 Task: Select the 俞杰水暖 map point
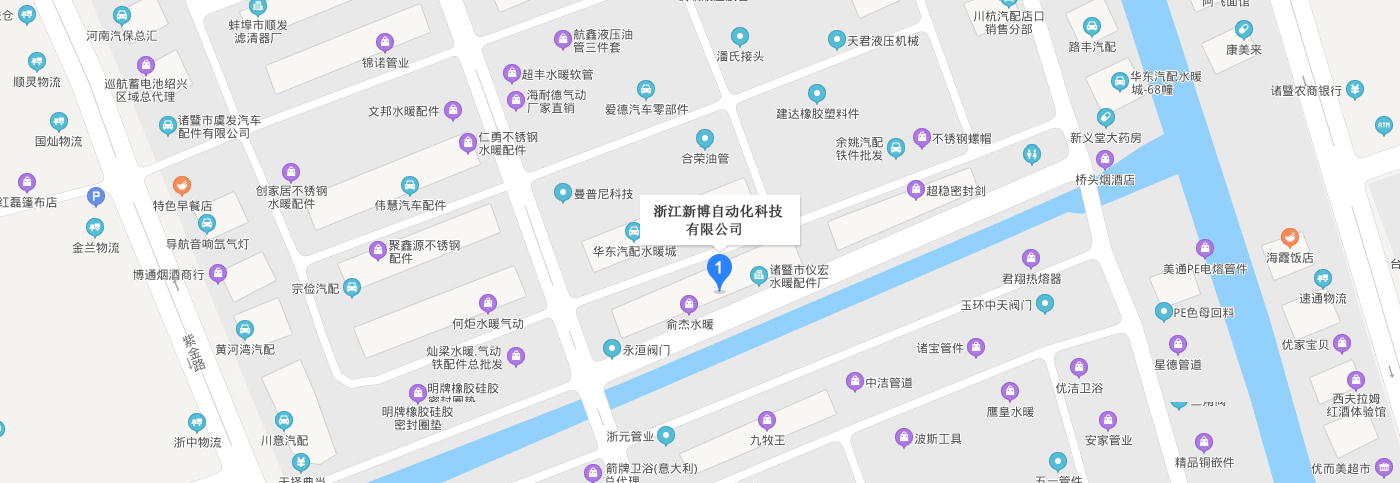[689, 304]
